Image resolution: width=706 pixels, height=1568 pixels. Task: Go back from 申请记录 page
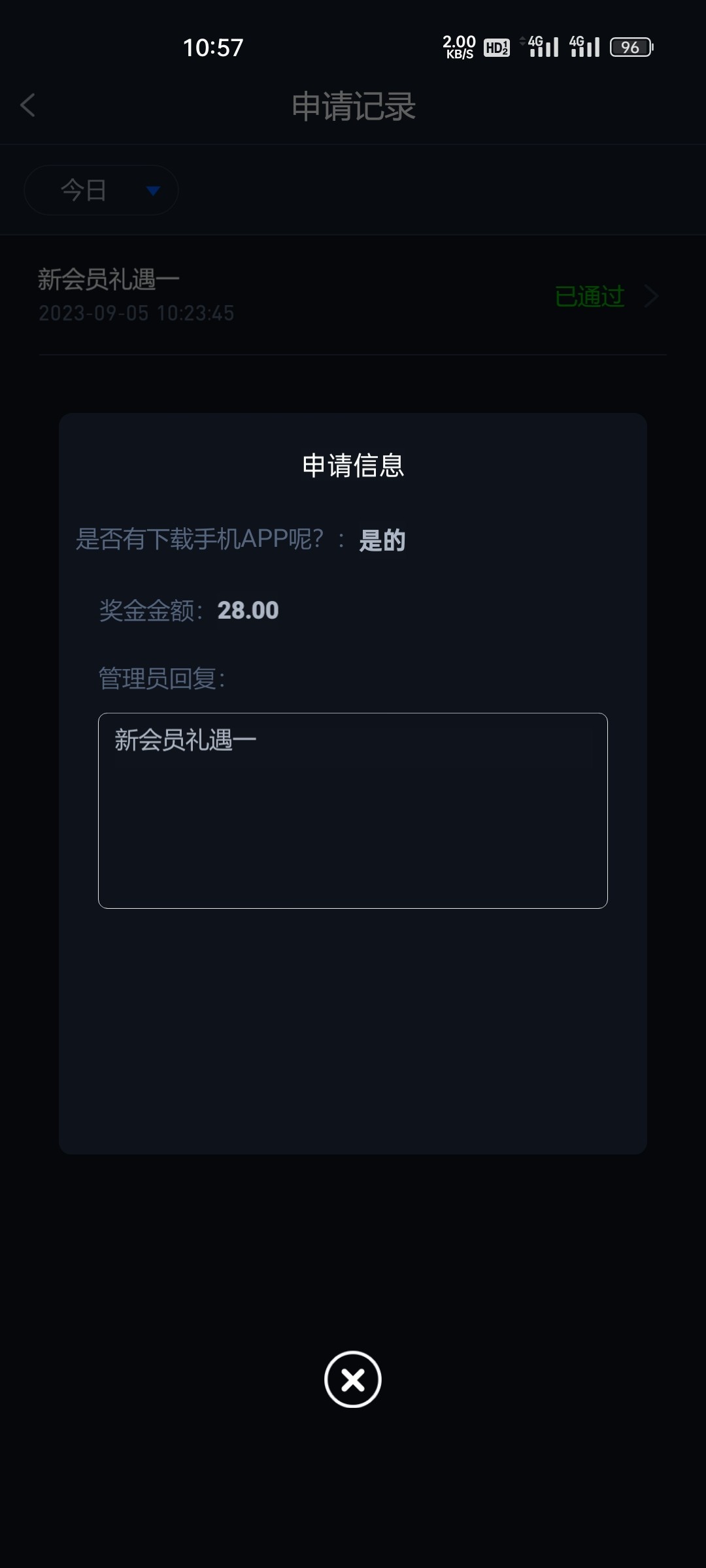coord(27,105)
